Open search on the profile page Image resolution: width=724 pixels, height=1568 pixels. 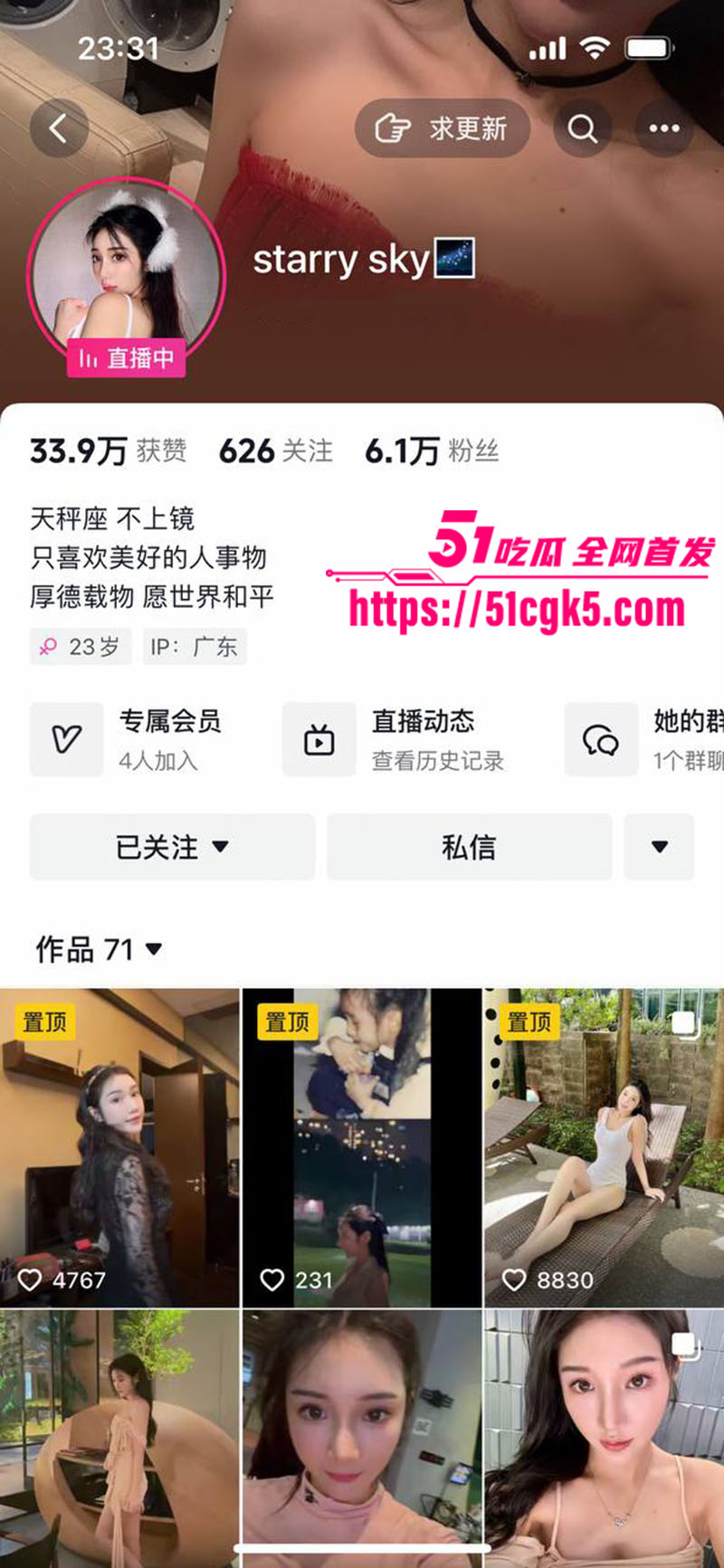tap(583, 128)
